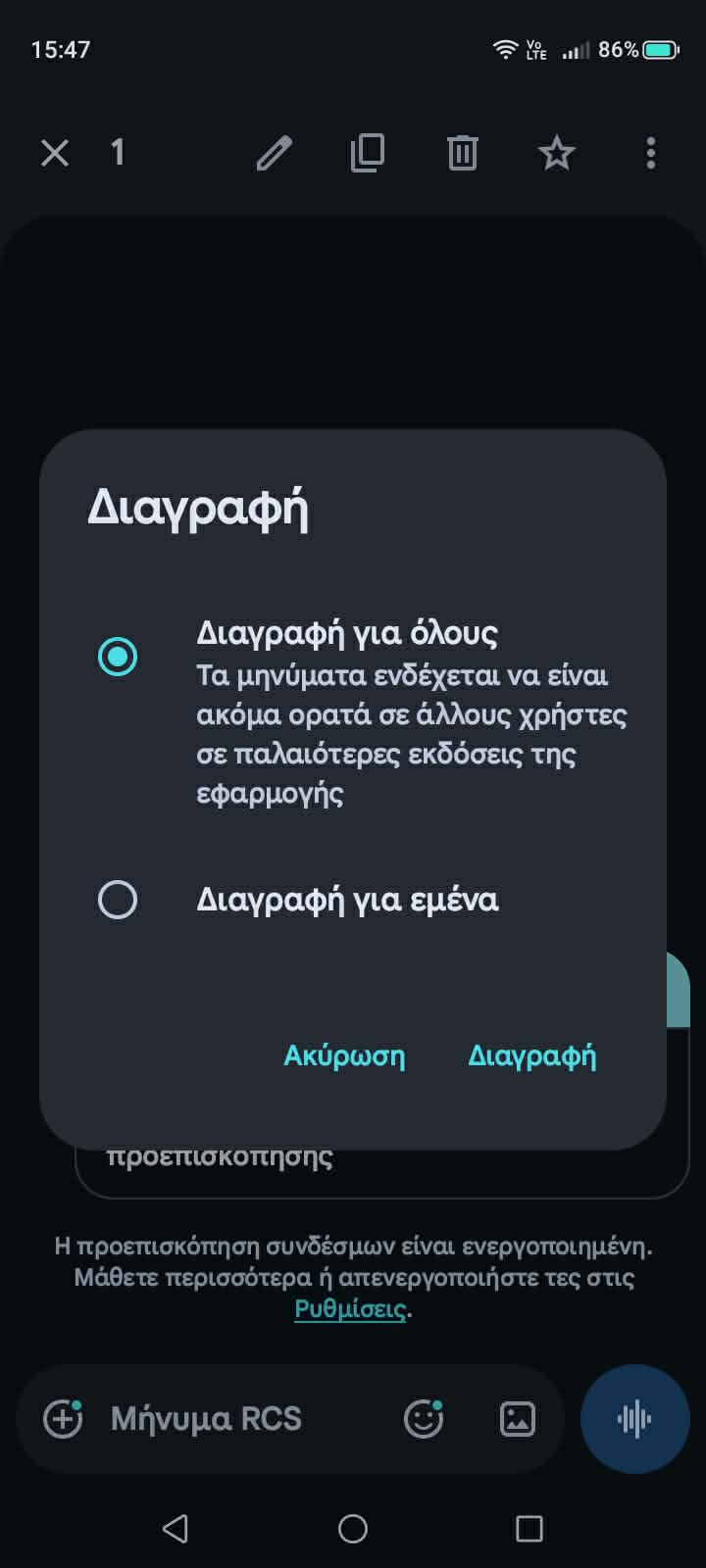The height and width of the screenshot is (1568, 706).
Task: Choose the 'Διαγραφή για εμένα' radio option
Action: 118,900
